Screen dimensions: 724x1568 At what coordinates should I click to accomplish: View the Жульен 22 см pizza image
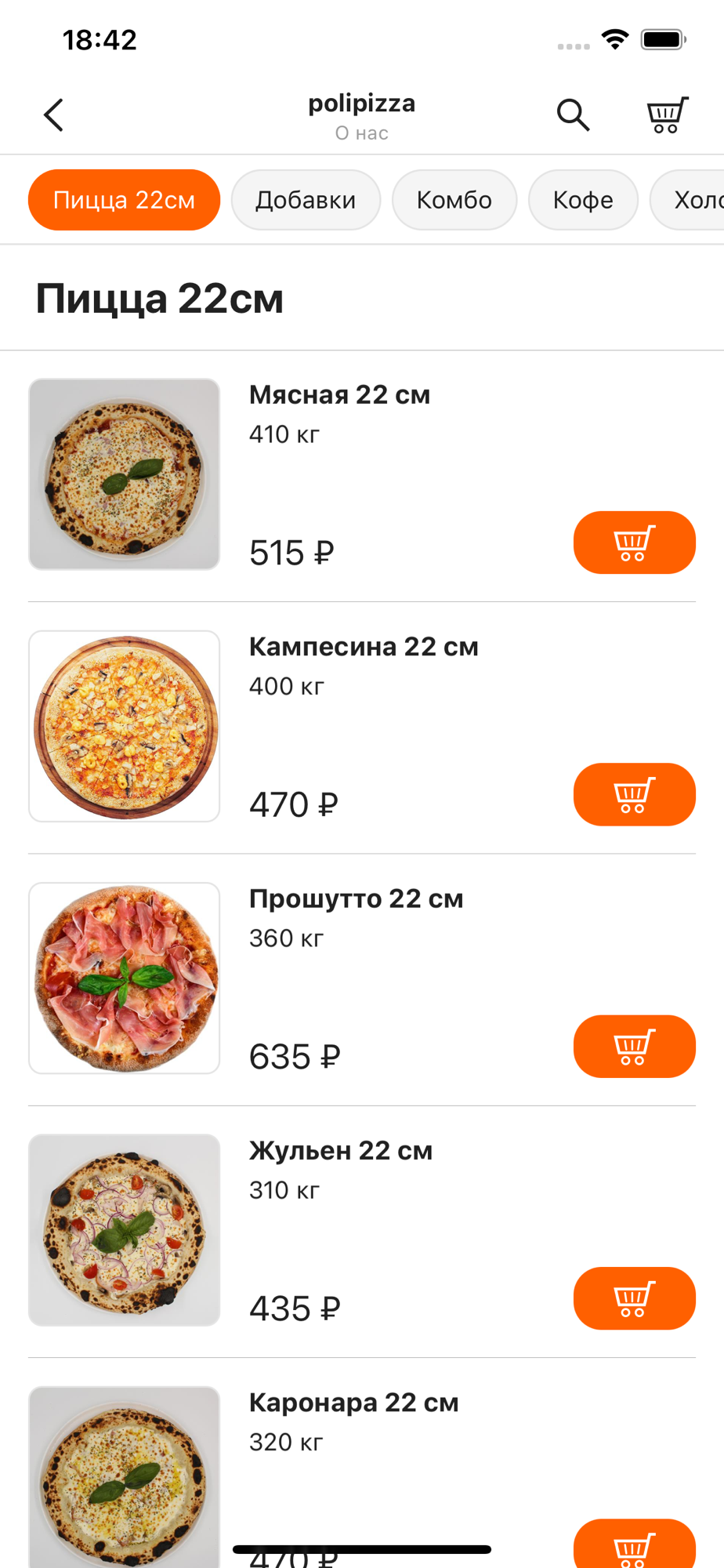(125, 1230)
